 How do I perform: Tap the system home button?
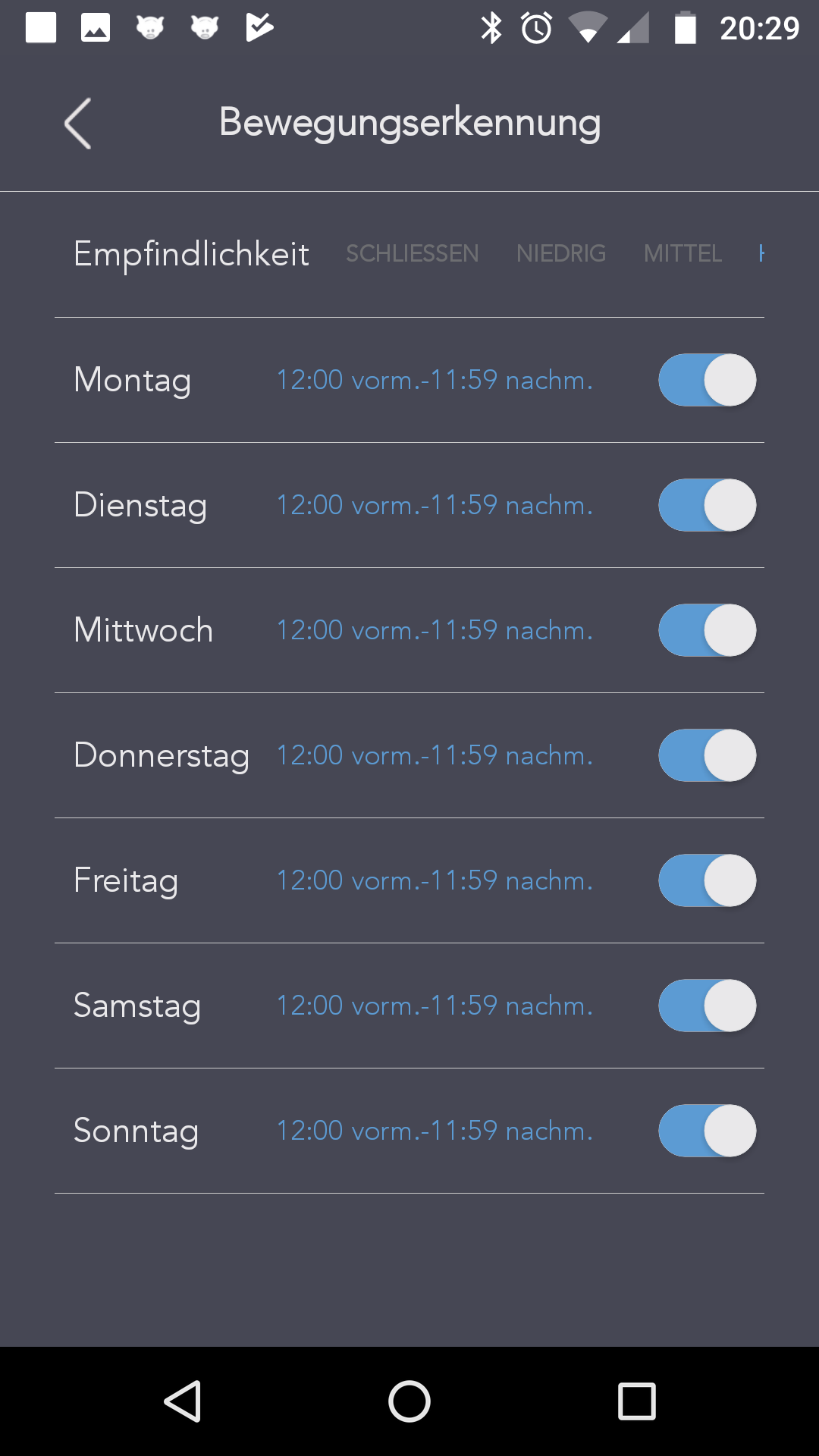[x=409, y=1401]
